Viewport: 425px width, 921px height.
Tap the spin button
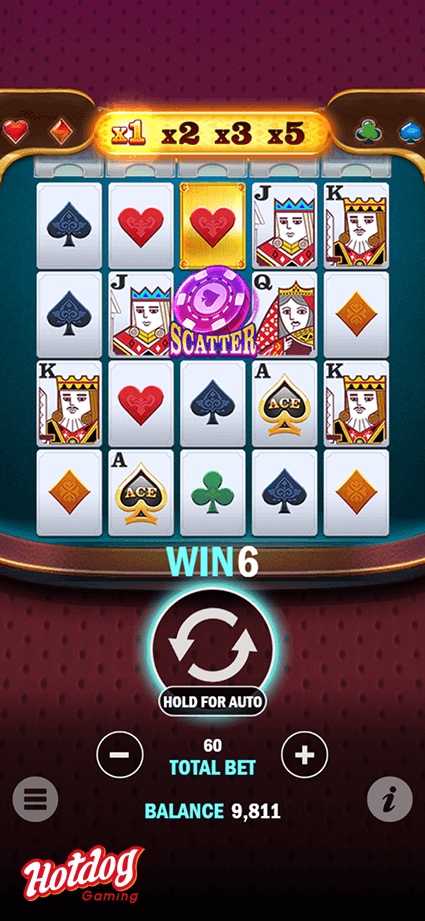[x=212, y=645]
